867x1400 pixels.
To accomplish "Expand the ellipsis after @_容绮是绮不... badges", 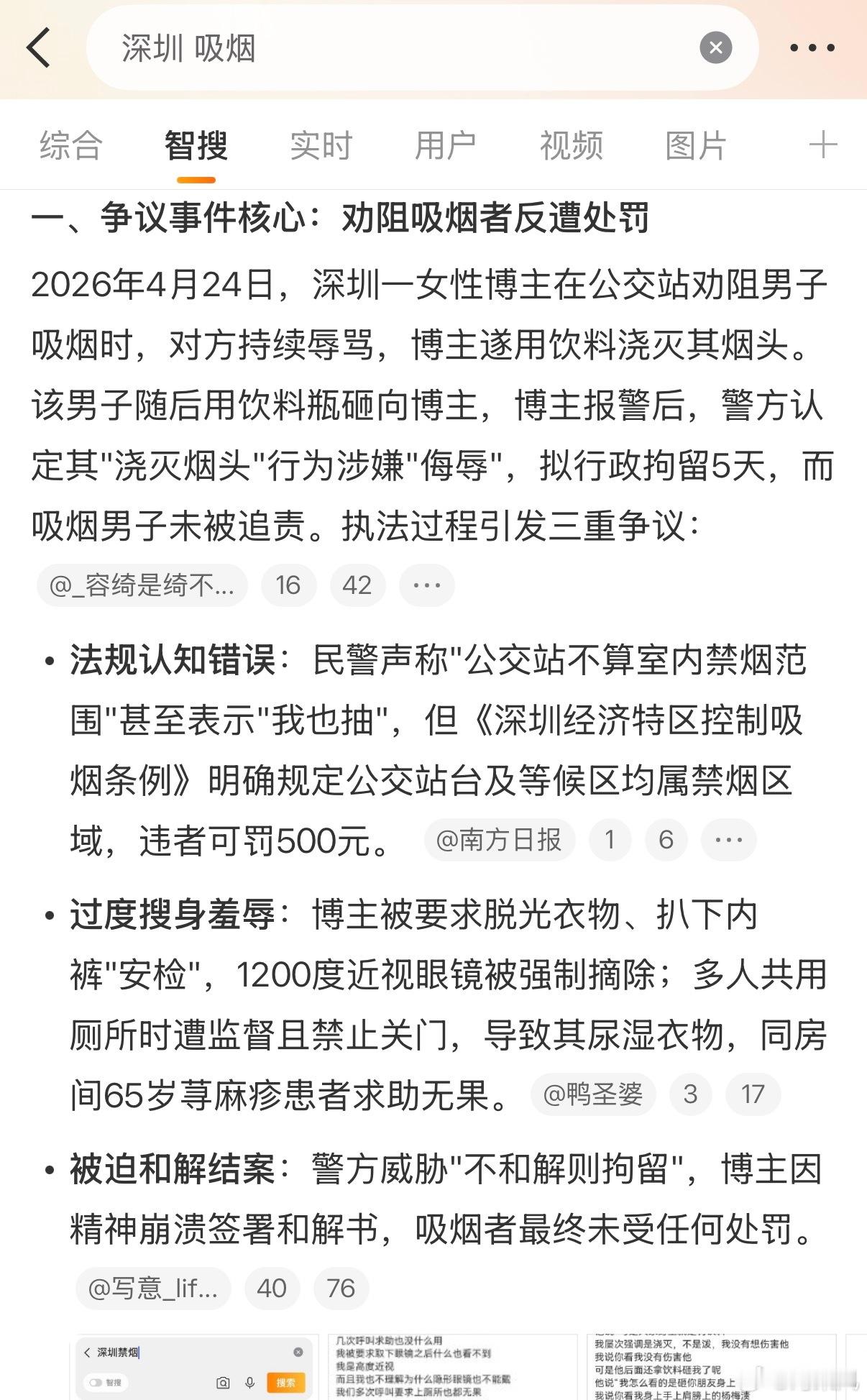I will [426, 585].
